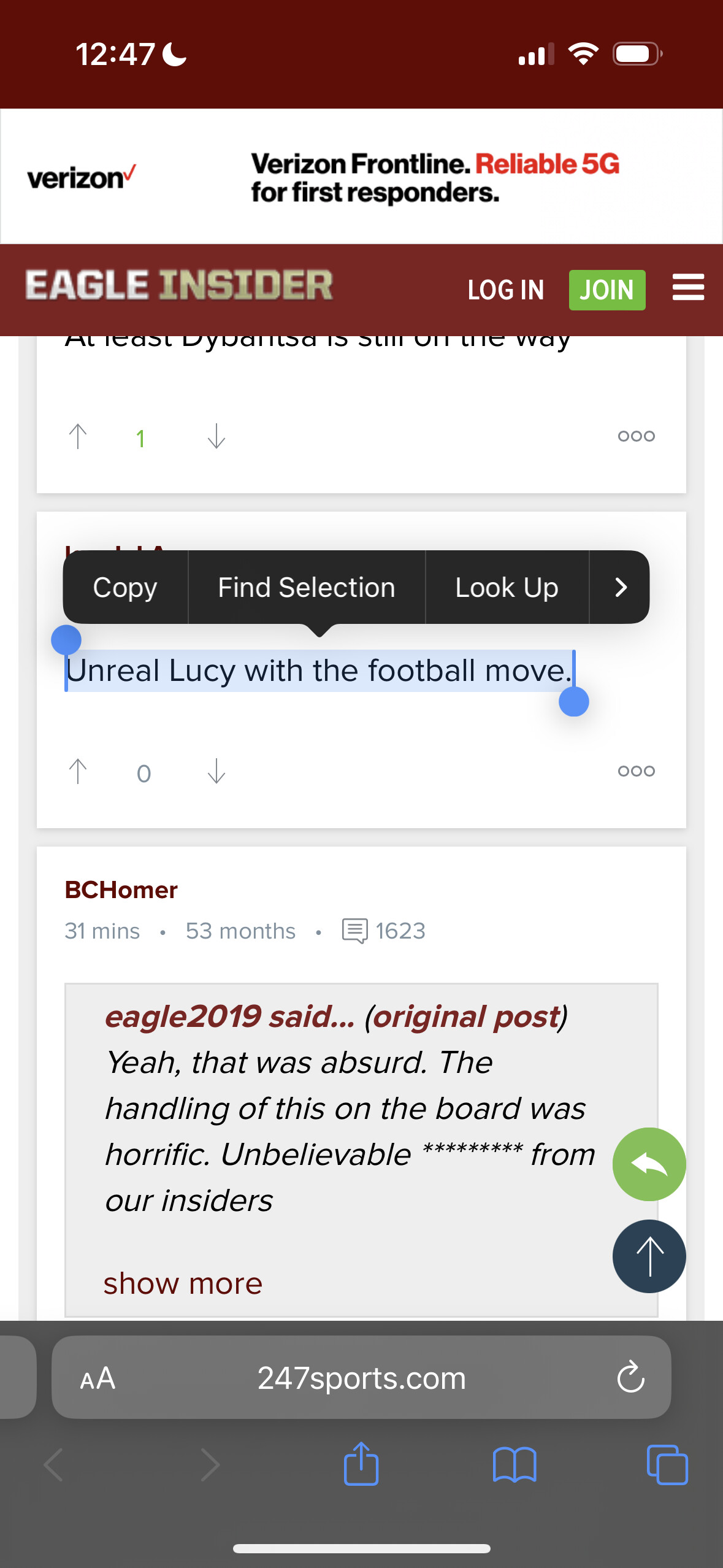The height and width of the screenshot is (1568, 723).
Task: Look Up the selected text
Action: click(x=507, y=587)
